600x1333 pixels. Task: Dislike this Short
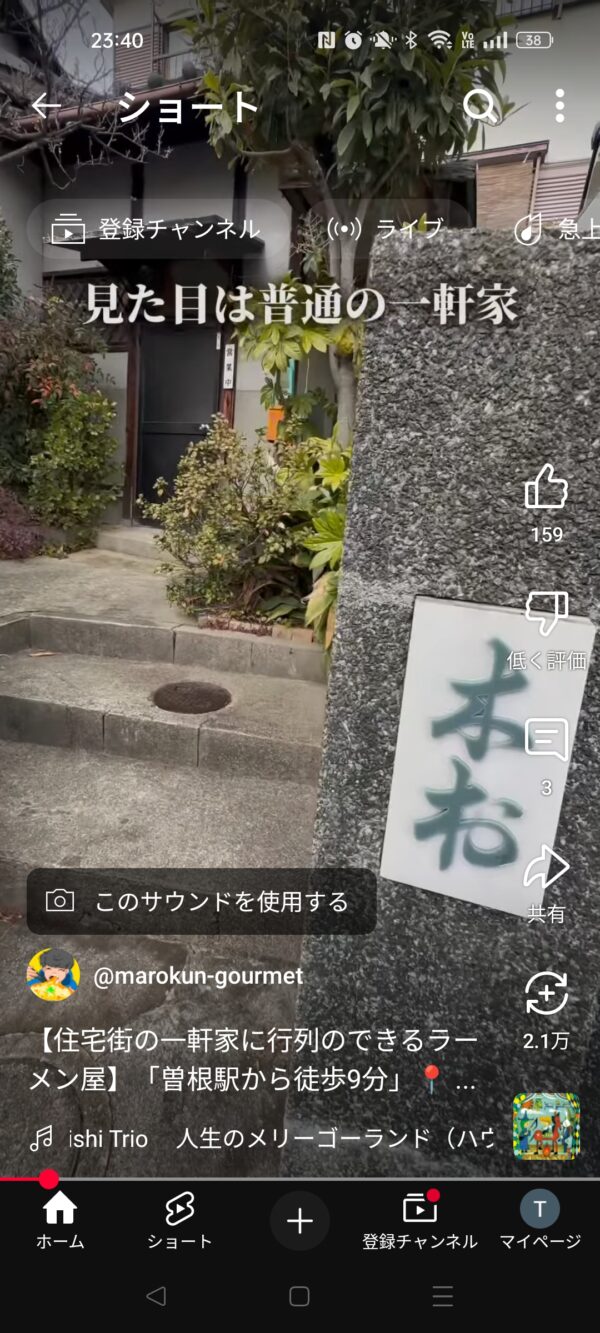click(x=546, y=614)
